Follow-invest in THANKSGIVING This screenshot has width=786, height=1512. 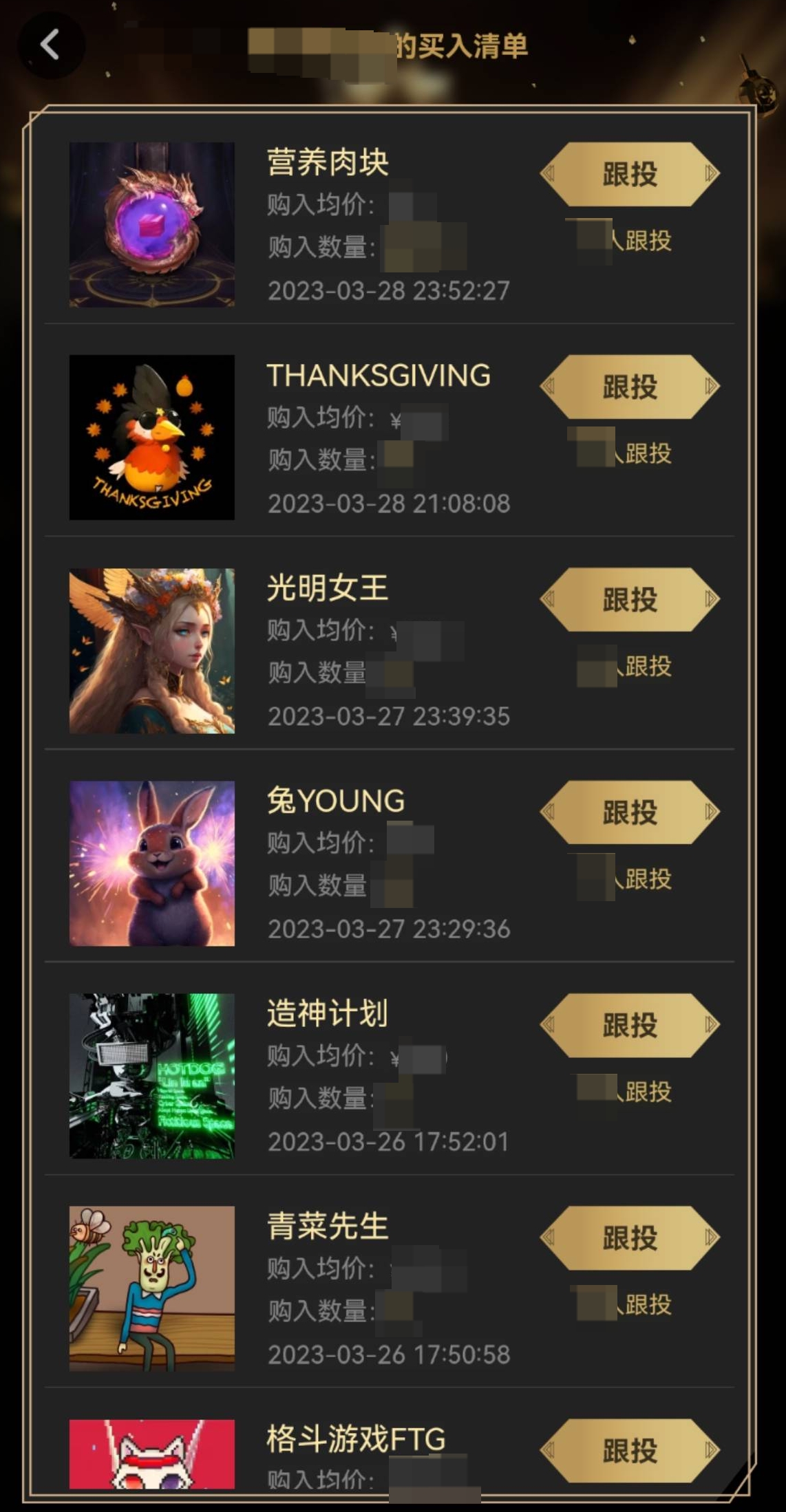pyautogui.click(x=629, y=387)
